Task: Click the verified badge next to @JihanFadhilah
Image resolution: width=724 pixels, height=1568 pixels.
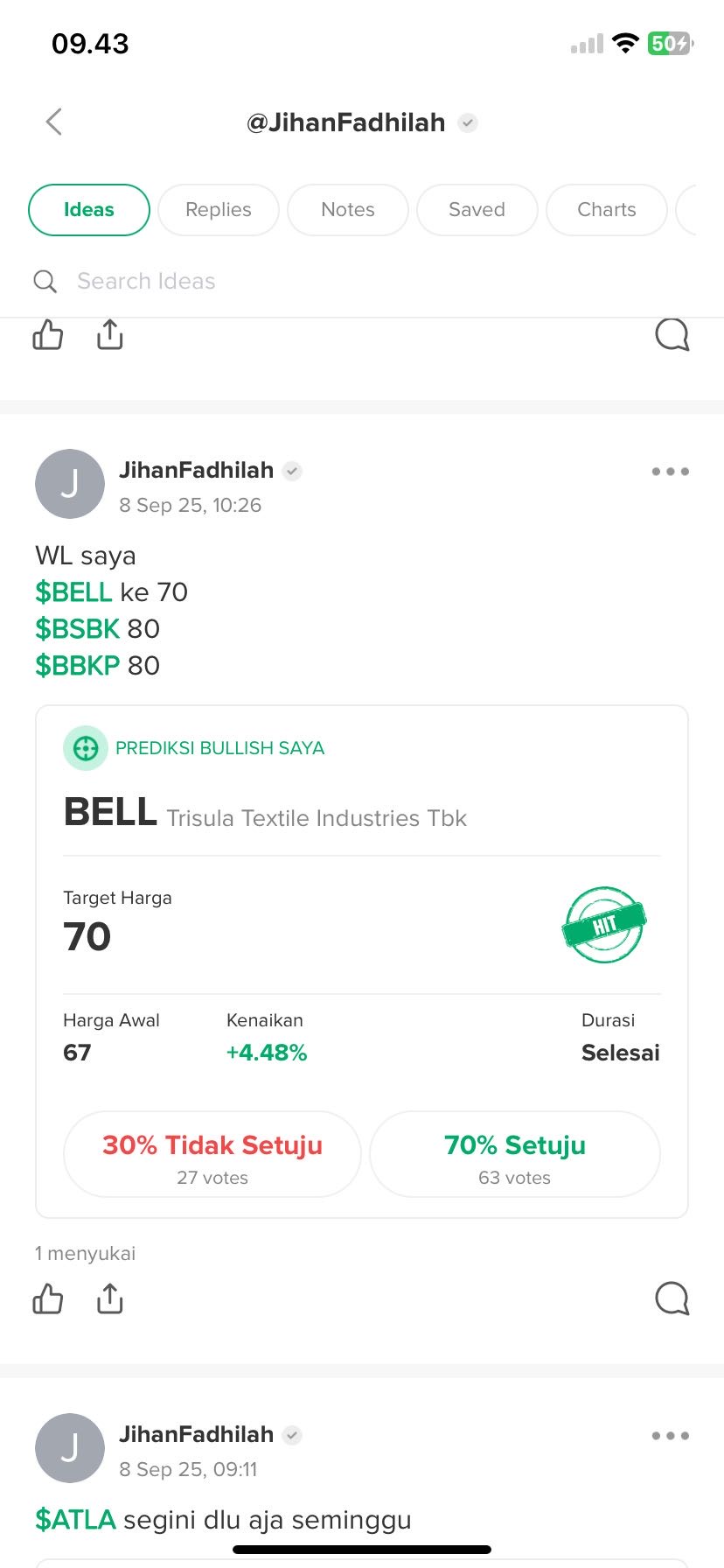Action: coord(469,122)
